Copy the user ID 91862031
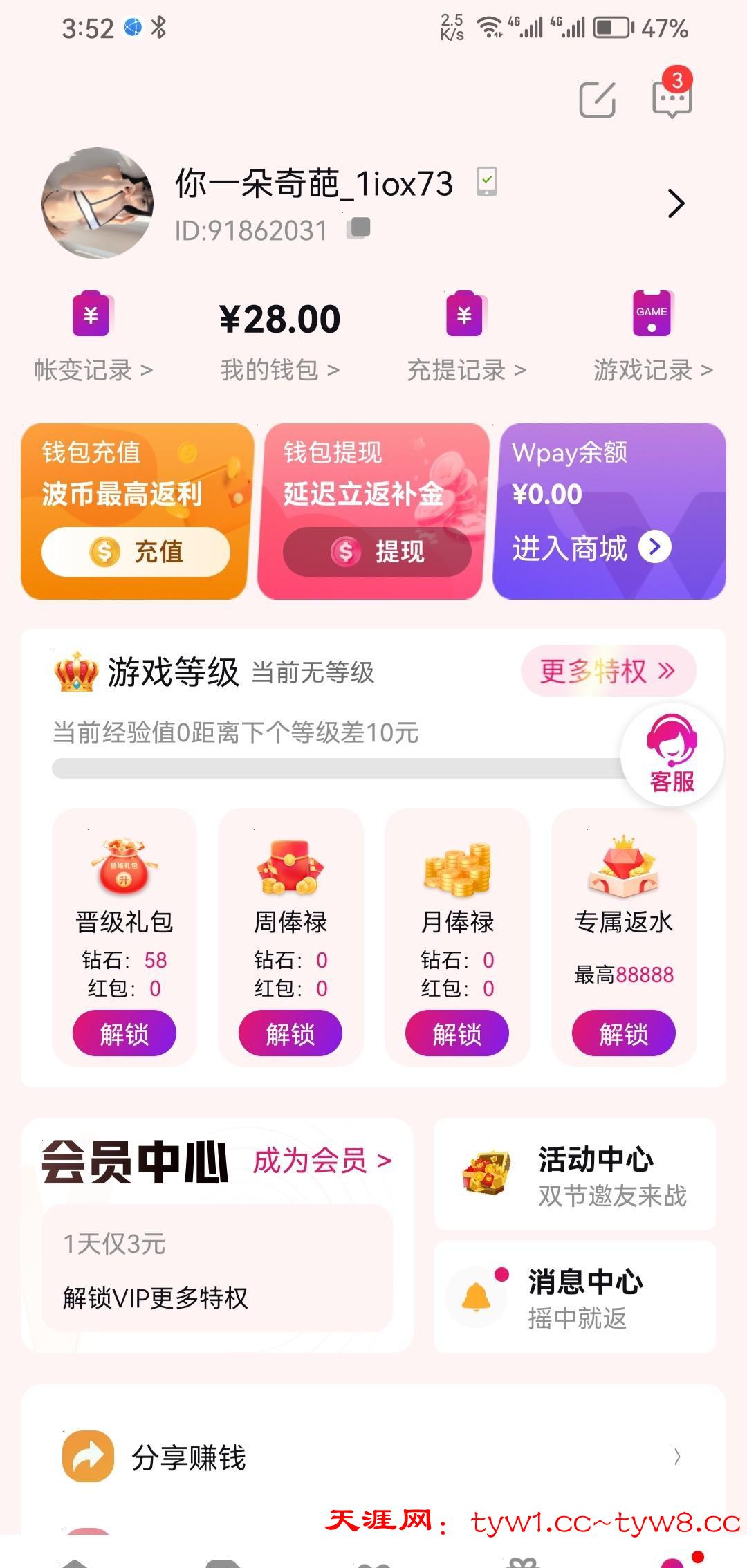 [358, 228]
